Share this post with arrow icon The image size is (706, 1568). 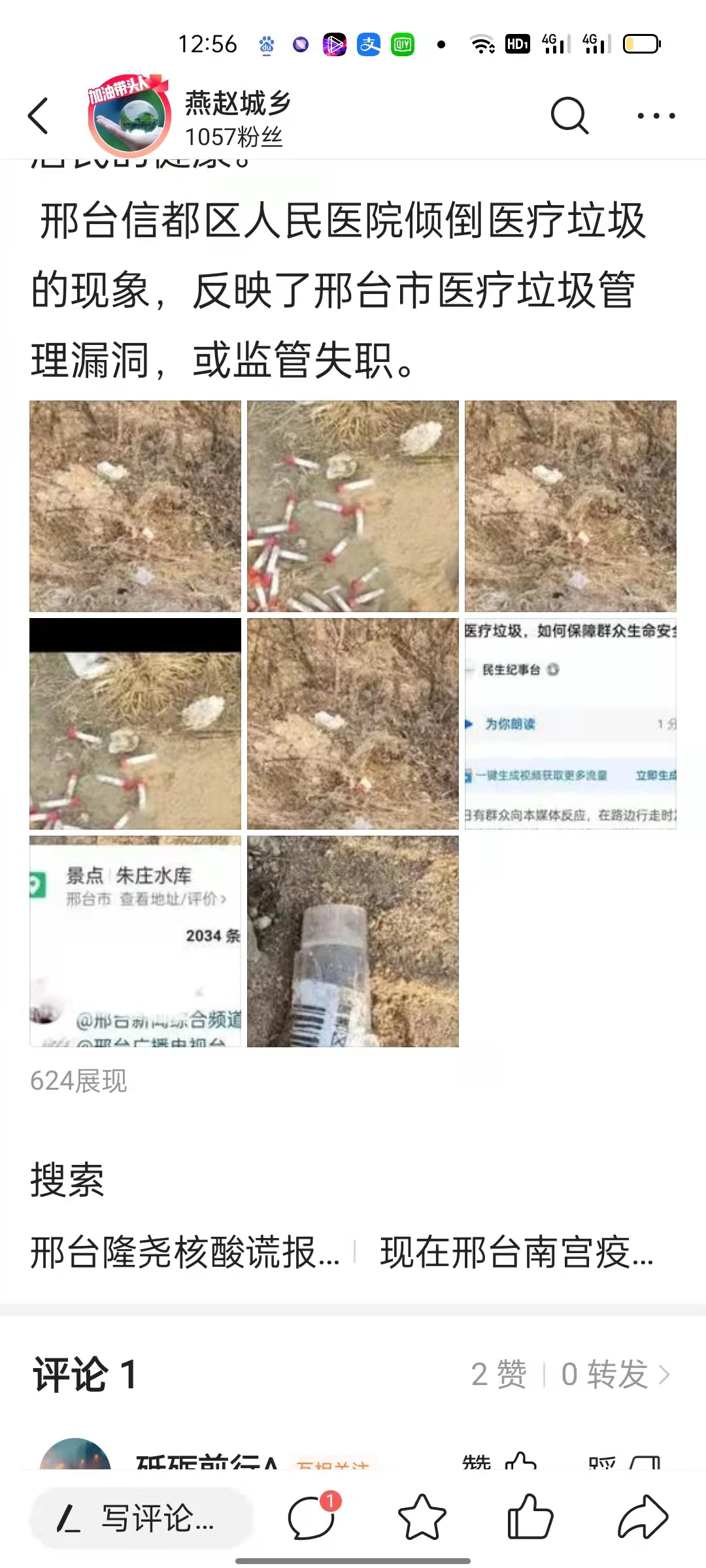point(643,1517)
